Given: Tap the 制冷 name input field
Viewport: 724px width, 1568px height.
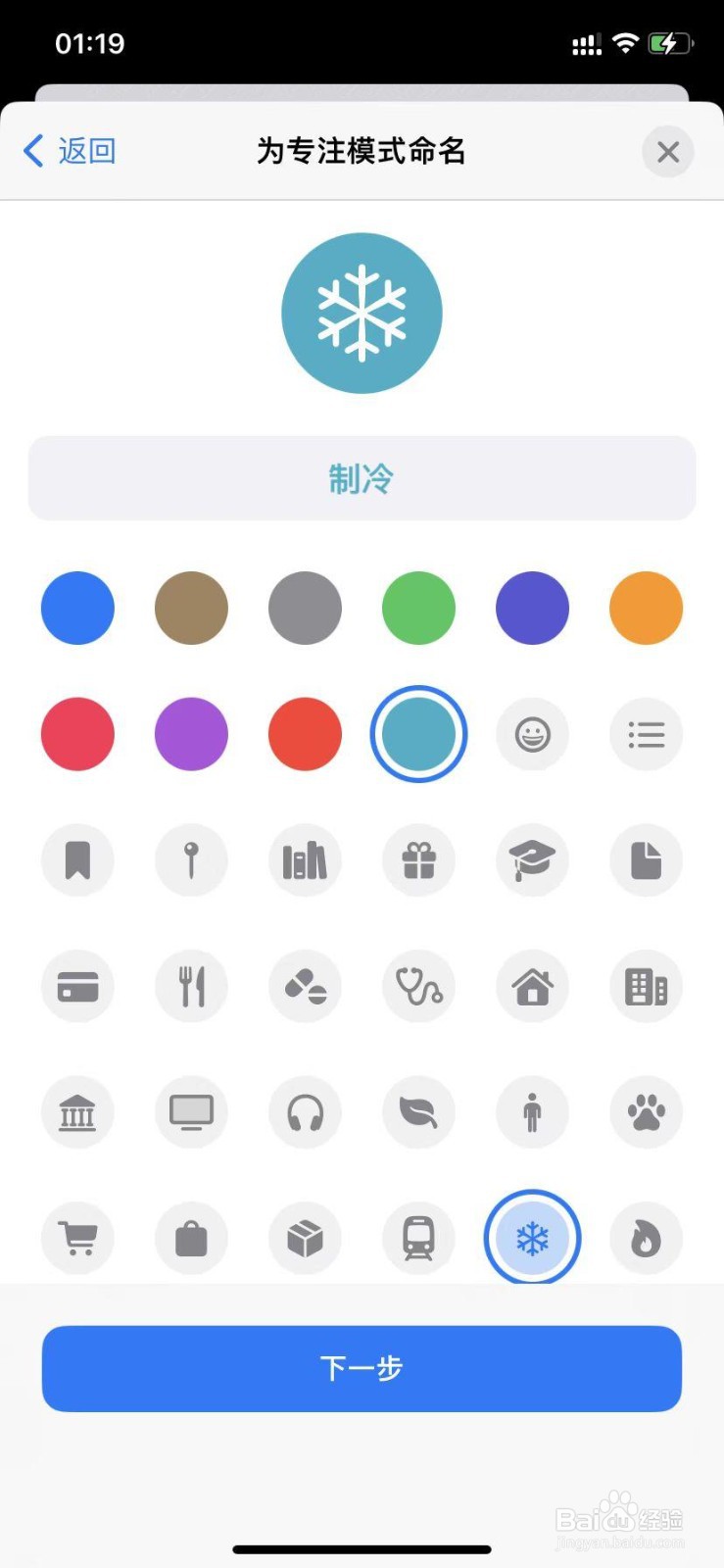Looking at the screenshot, I should (x=362, y=478).
